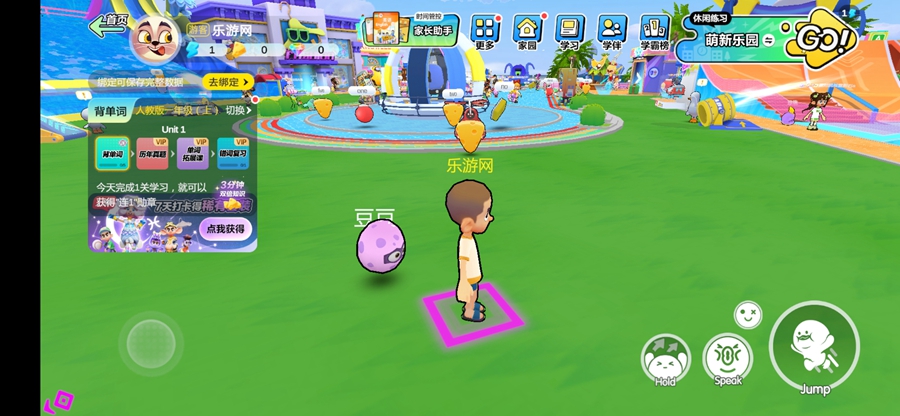Image resolution: width=900 pixels, height=416 pixels.
Task: Open the 学习 section
Action: [x=570, y=32]
